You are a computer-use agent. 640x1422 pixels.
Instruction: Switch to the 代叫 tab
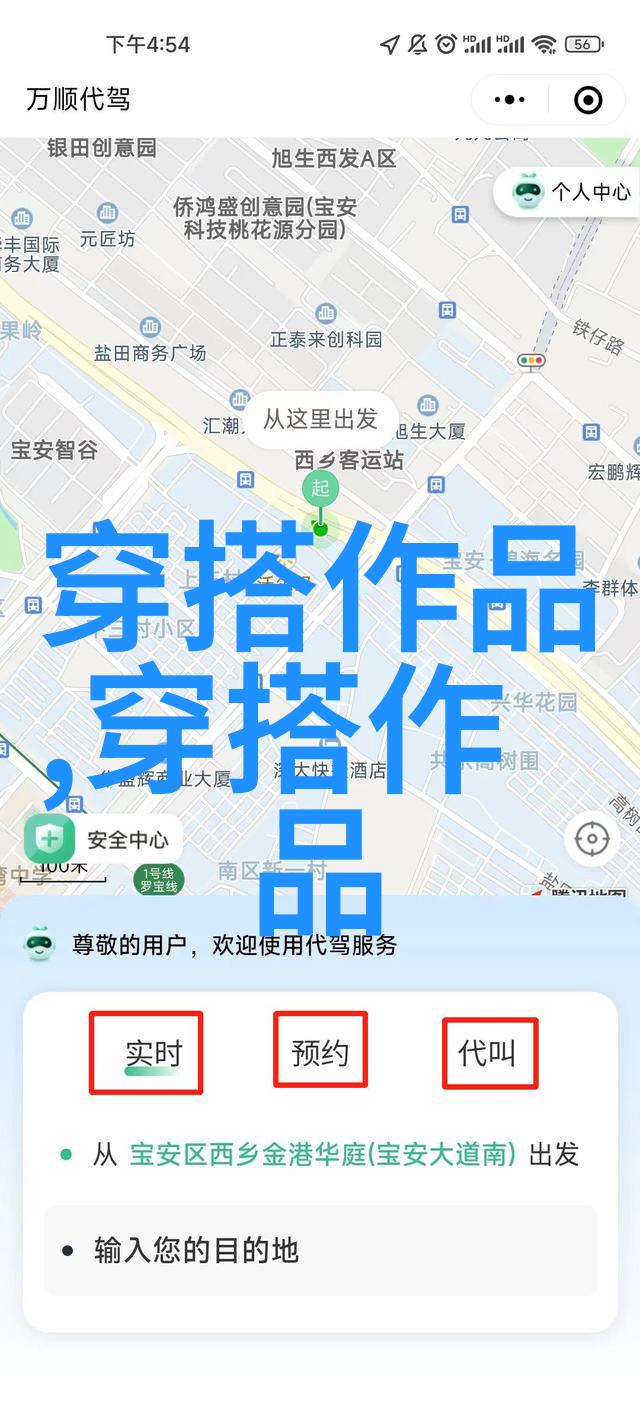[487, 1053]
